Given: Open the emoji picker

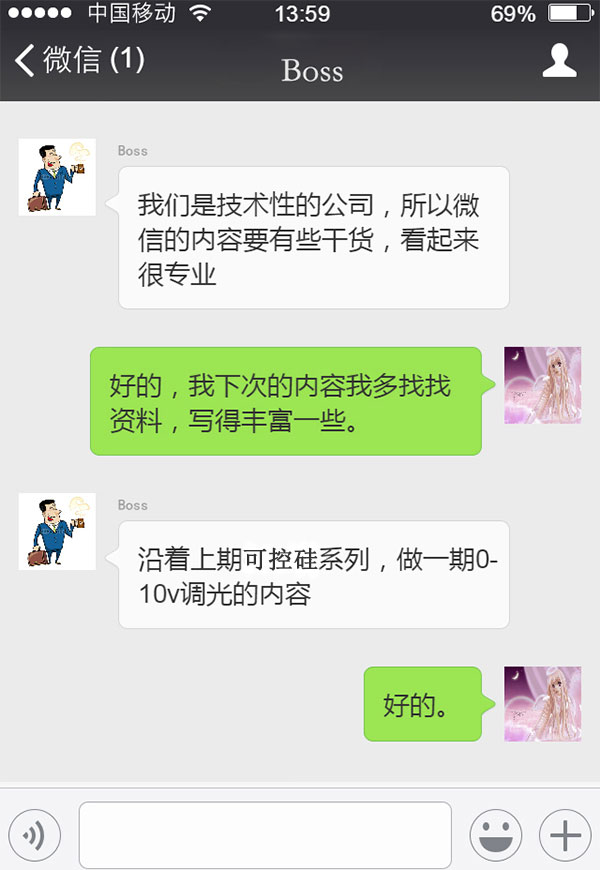Looking at the screenshot, I should (x=496, y=834).
